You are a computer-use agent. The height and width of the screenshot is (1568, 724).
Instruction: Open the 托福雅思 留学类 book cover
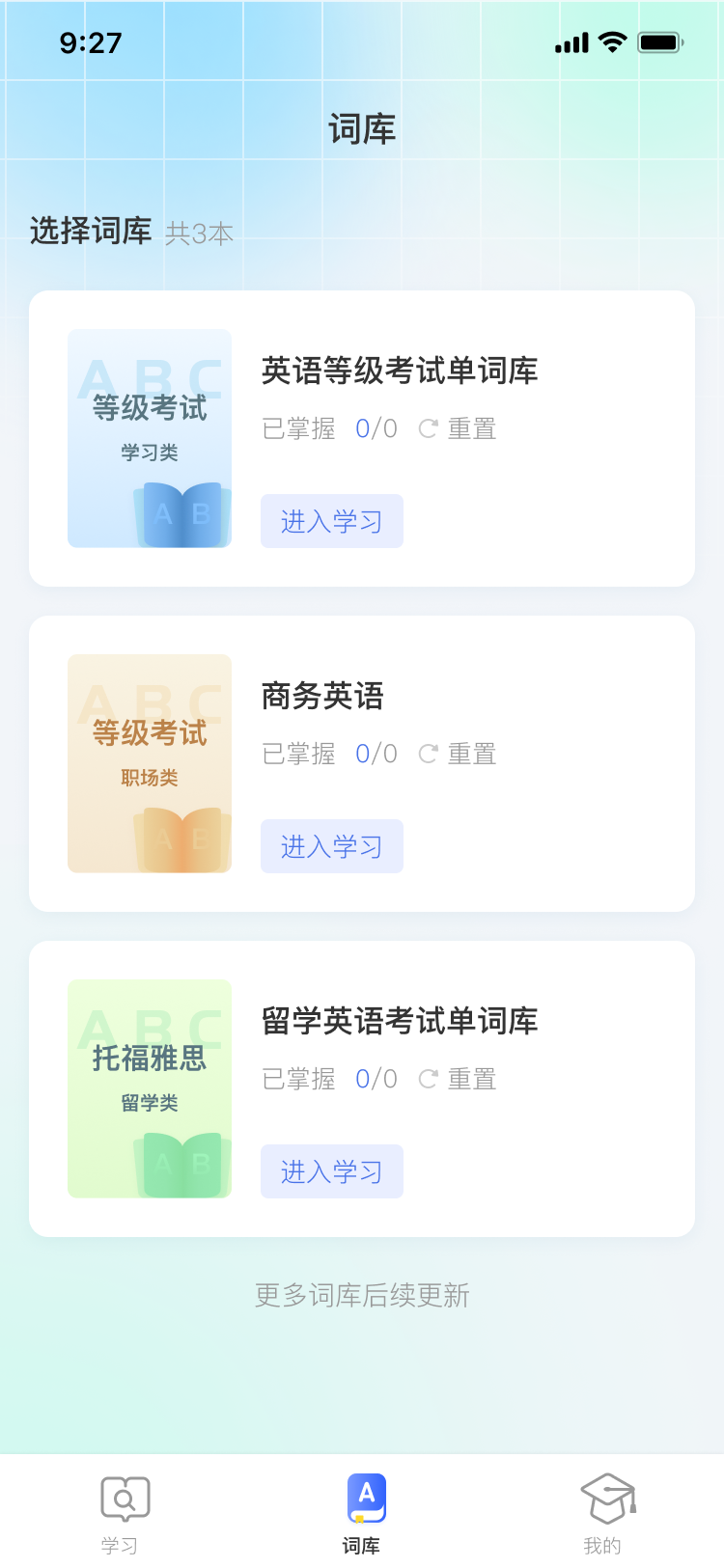point(150,1088)
